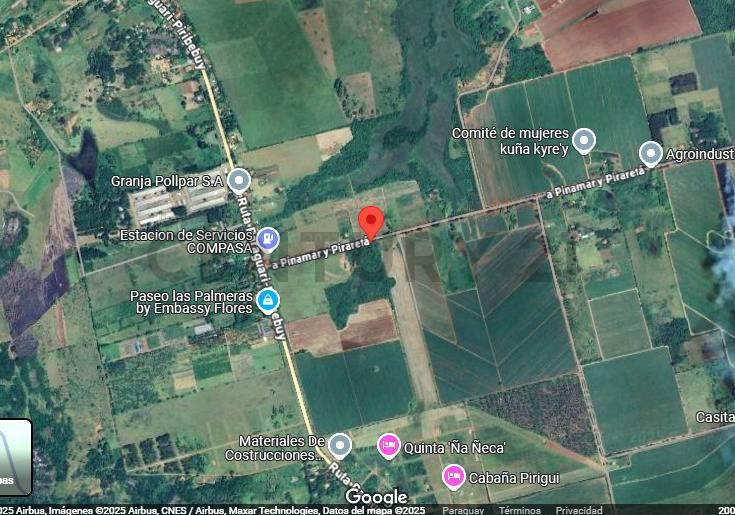View the Quinta 'Ña Ñeca' lodging marker
735x515 pixels.
pyautogui.click(x=388, y=445)
